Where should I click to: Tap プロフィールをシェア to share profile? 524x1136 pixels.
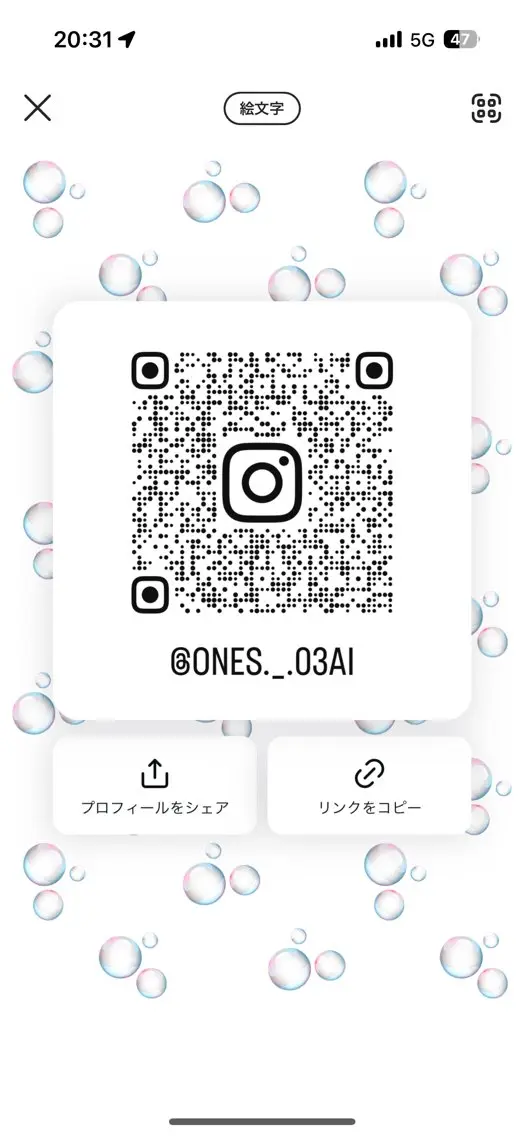point(154,786)
